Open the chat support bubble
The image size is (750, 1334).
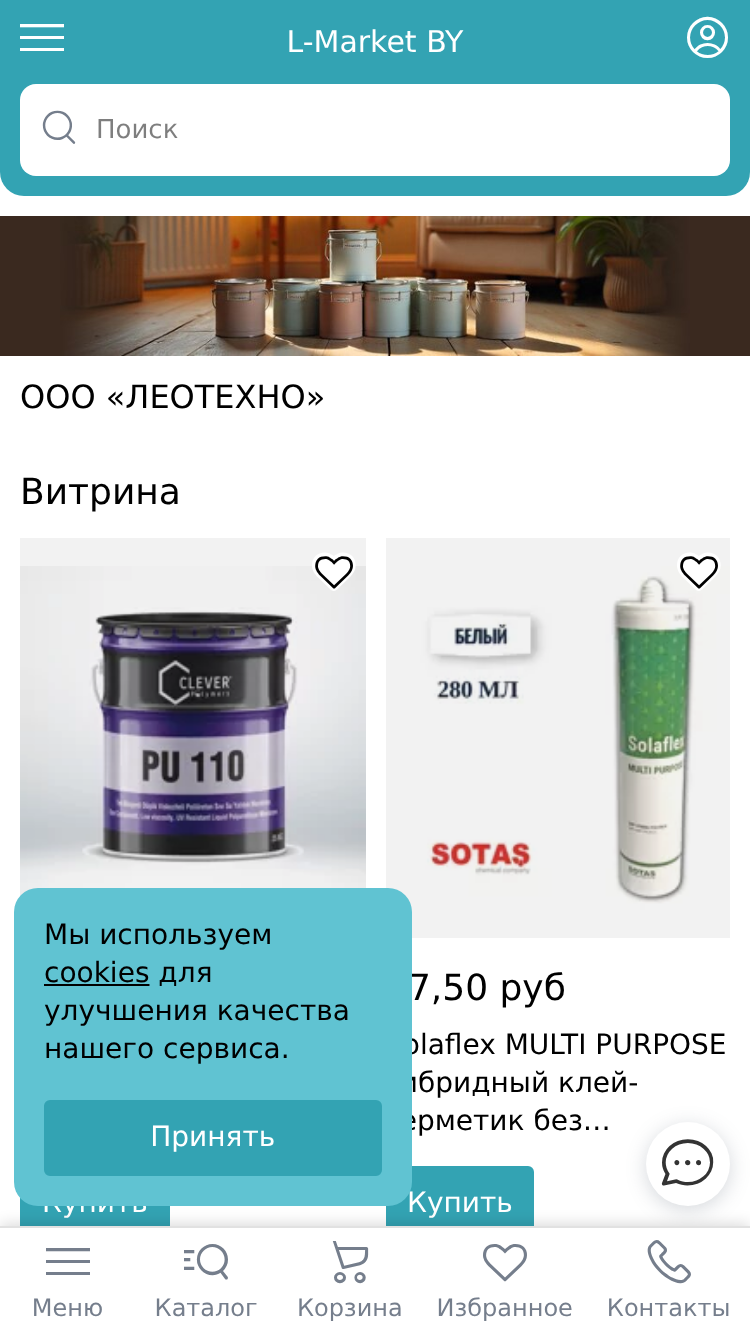[688, 1164]
